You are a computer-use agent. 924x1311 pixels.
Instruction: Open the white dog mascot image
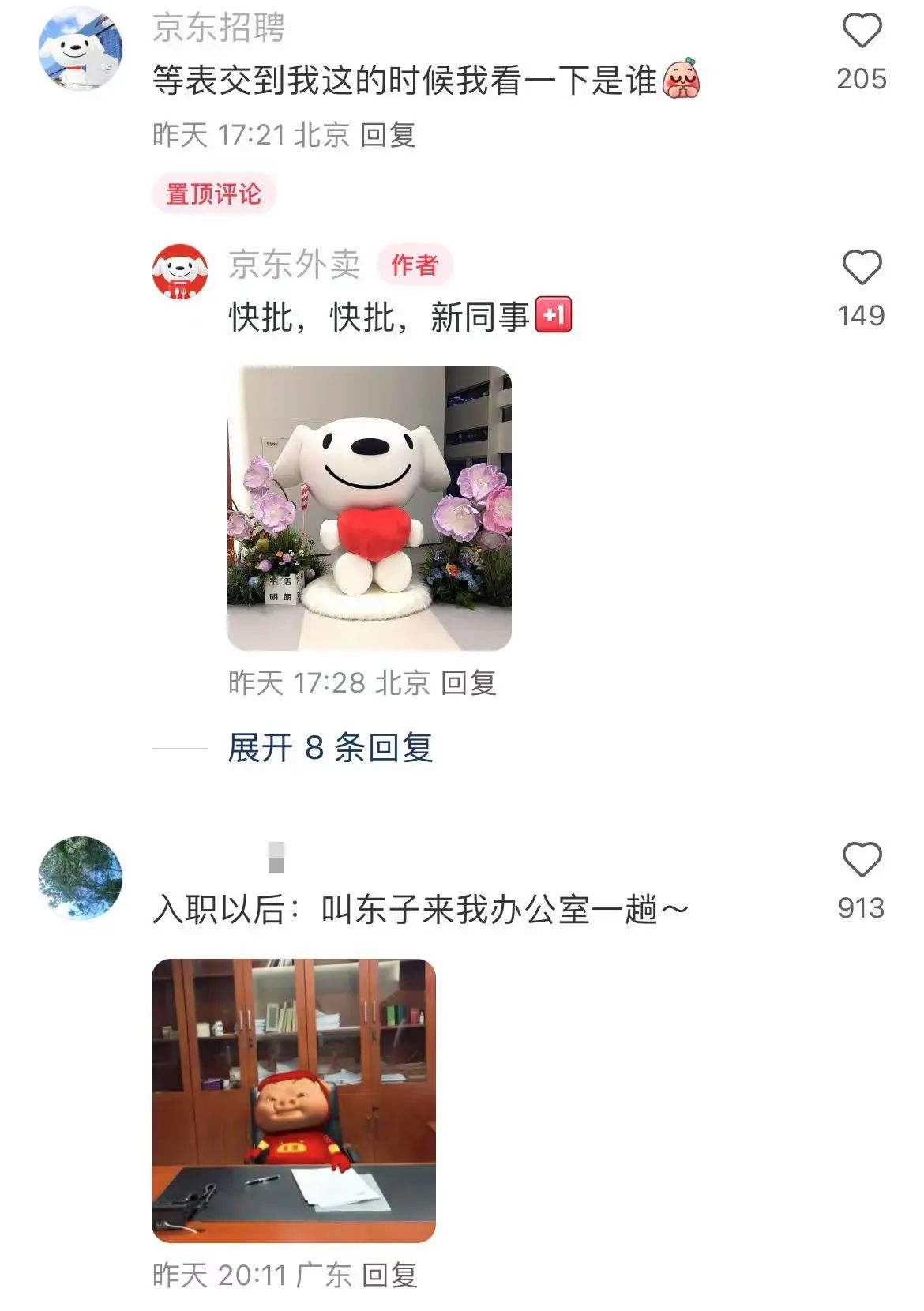[x=370, y=508]
